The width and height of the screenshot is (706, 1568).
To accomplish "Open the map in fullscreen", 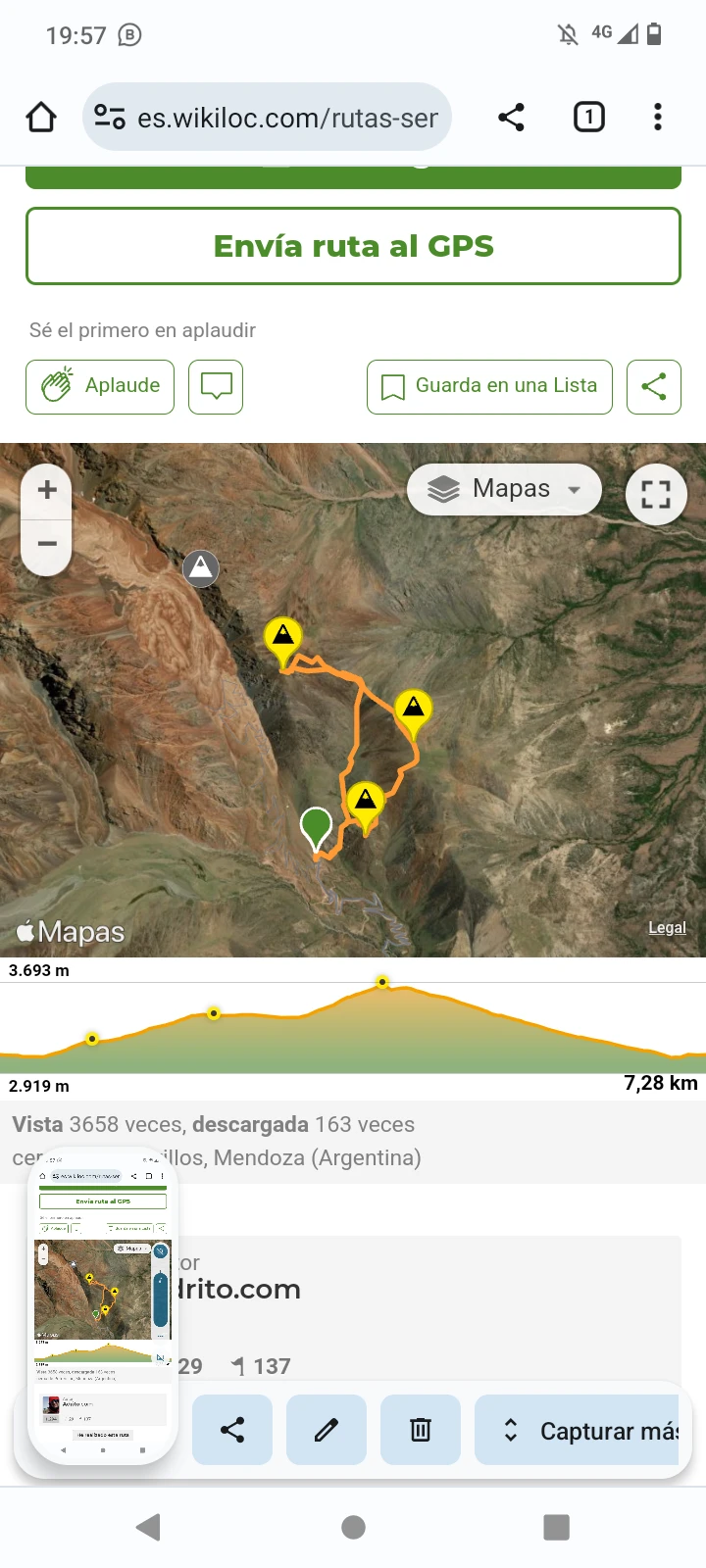I will click(x=655, y=494).
